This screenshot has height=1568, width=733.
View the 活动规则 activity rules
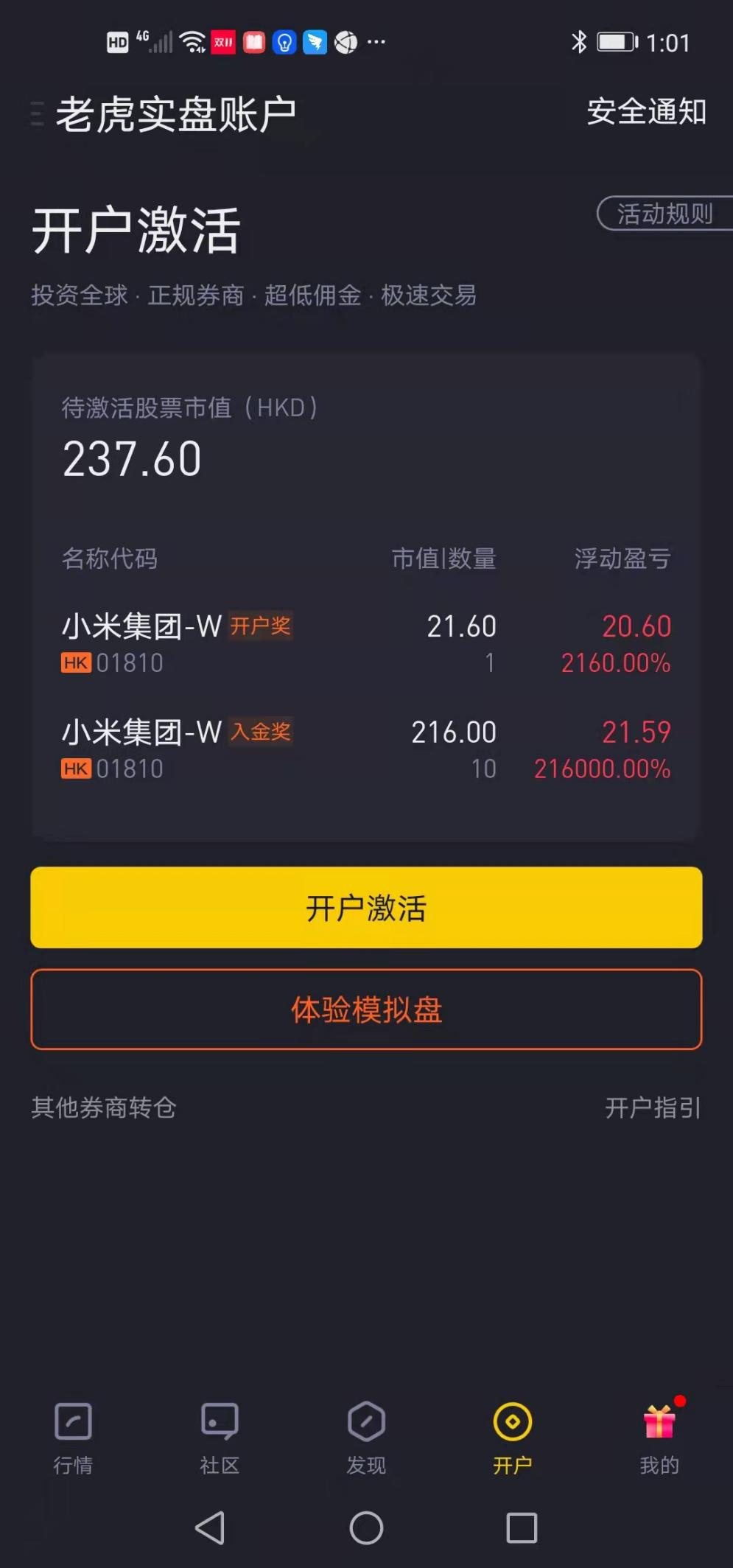pyautogui.click(x=664, y=214)
